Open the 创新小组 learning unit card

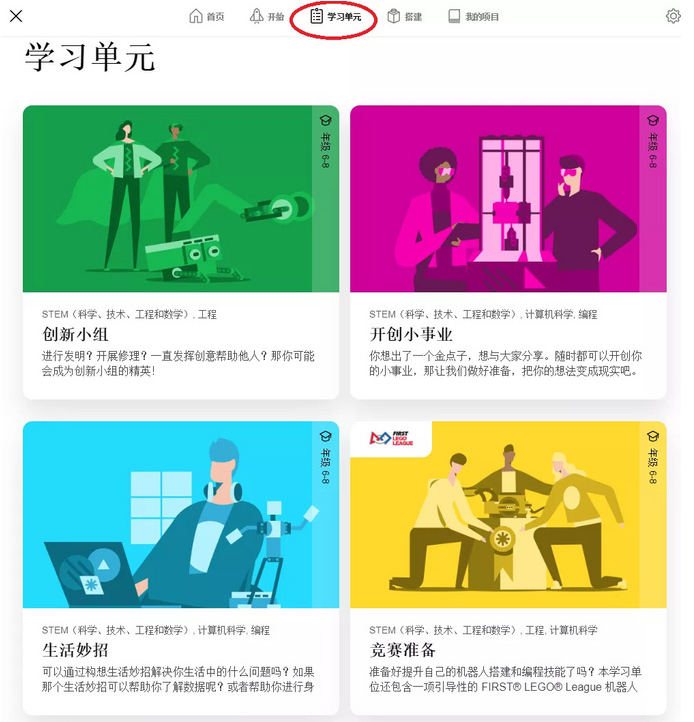point(181,251)
